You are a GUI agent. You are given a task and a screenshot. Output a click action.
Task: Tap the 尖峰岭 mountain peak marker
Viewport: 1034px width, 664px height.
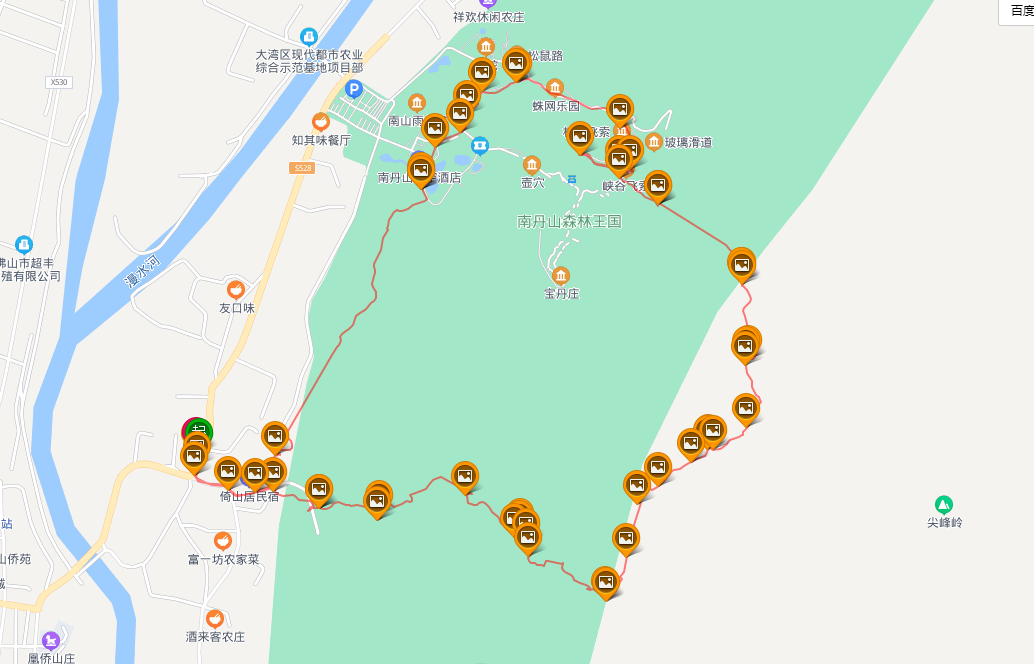click(943, 504)
